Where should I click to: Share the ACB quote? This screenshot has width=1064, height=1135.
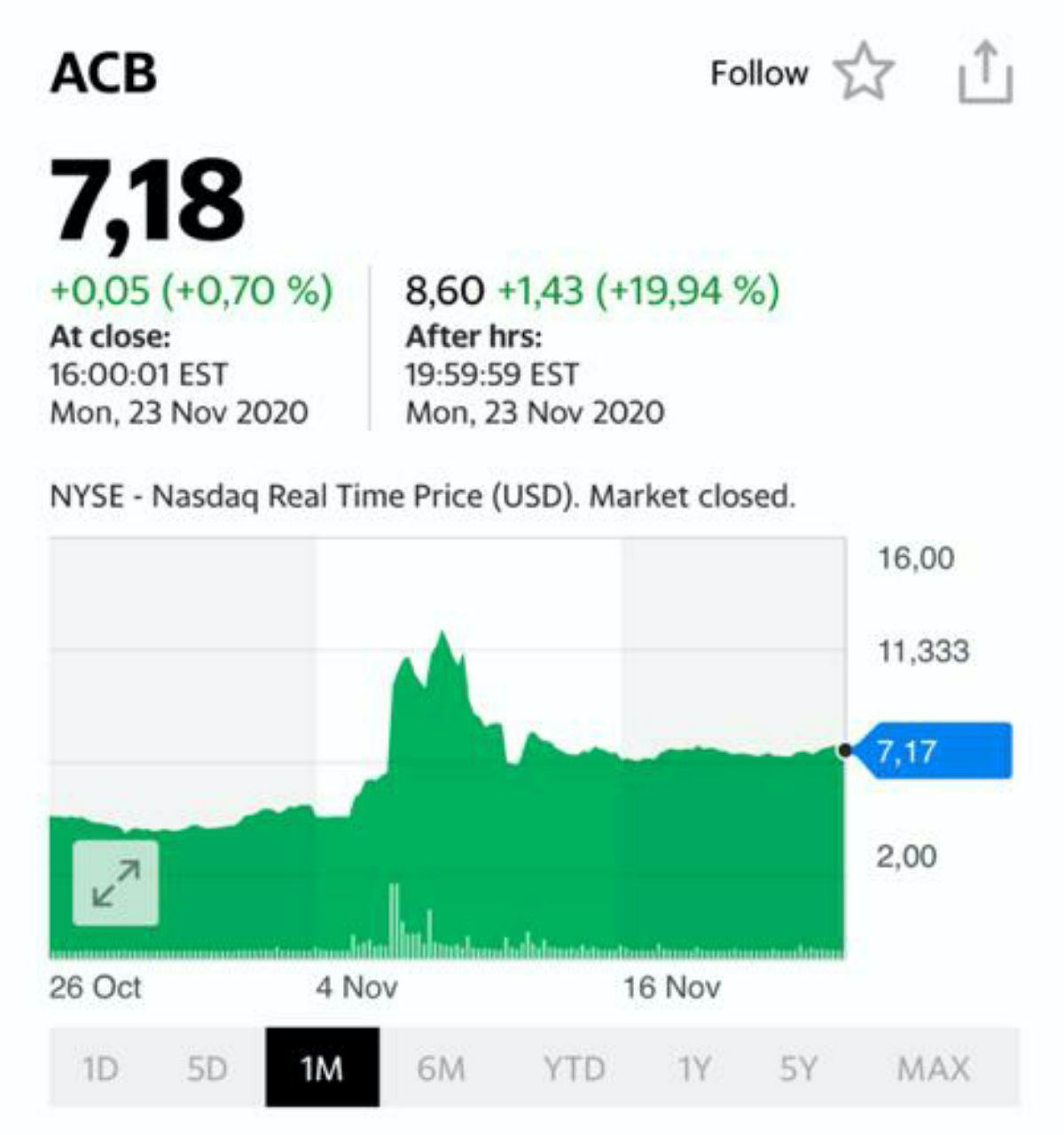(x=985, y=74)
